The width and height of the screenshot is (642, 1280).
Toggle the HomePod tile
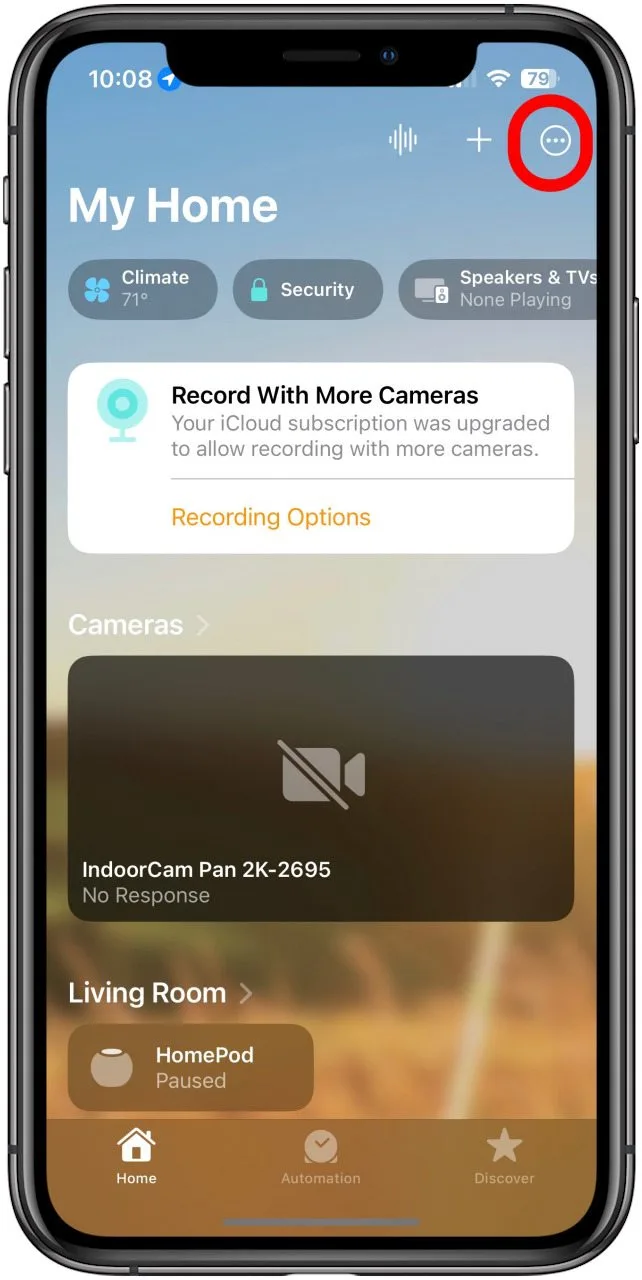coord(190,1067)
